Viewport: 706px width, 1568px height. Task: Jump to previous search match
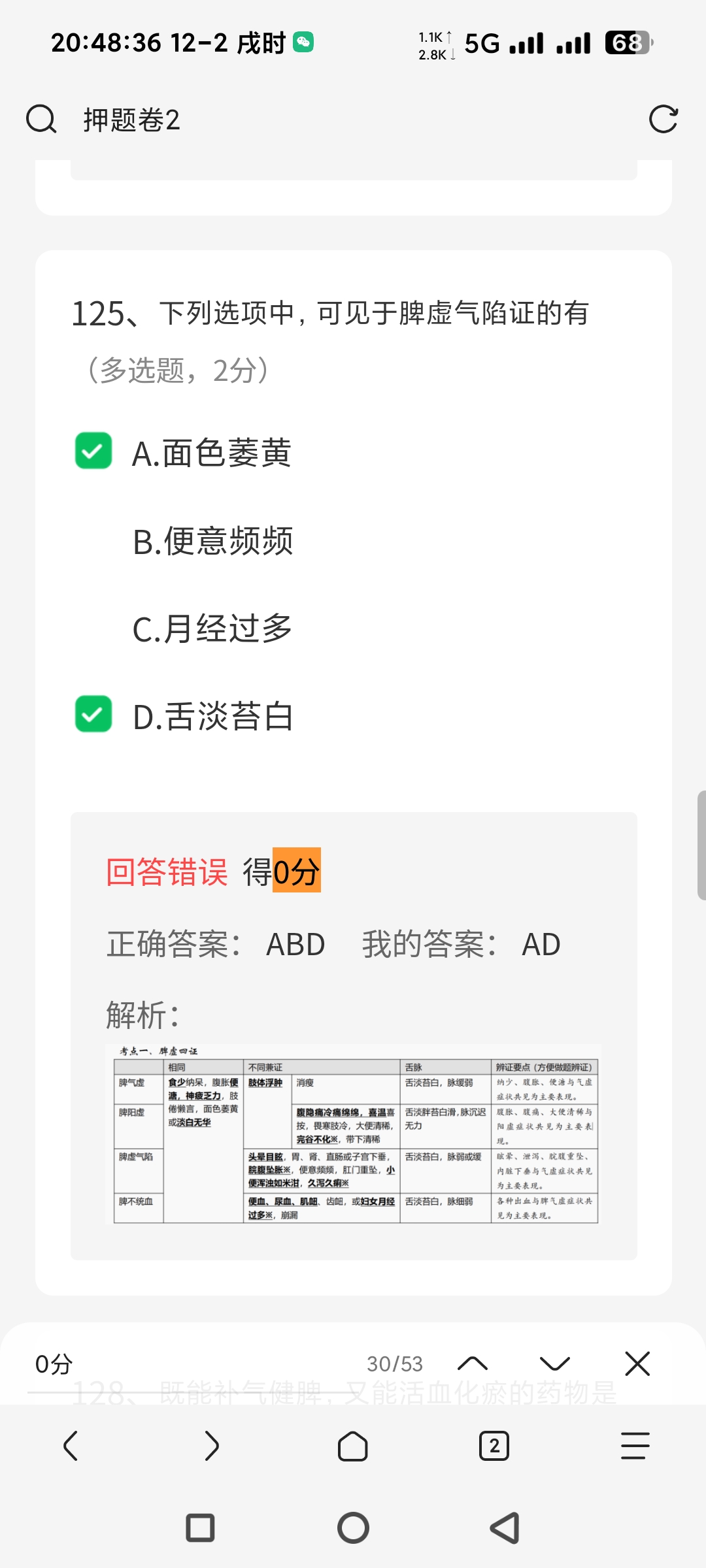(x=473, y=1364)
